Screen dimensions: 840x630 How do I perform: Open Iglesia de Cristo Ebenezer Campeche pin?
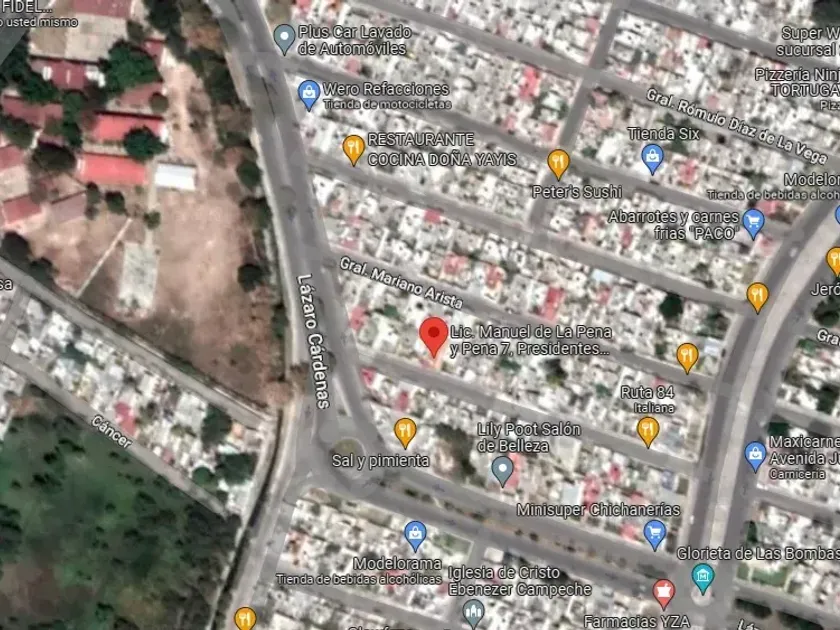(x=474, y=614)
